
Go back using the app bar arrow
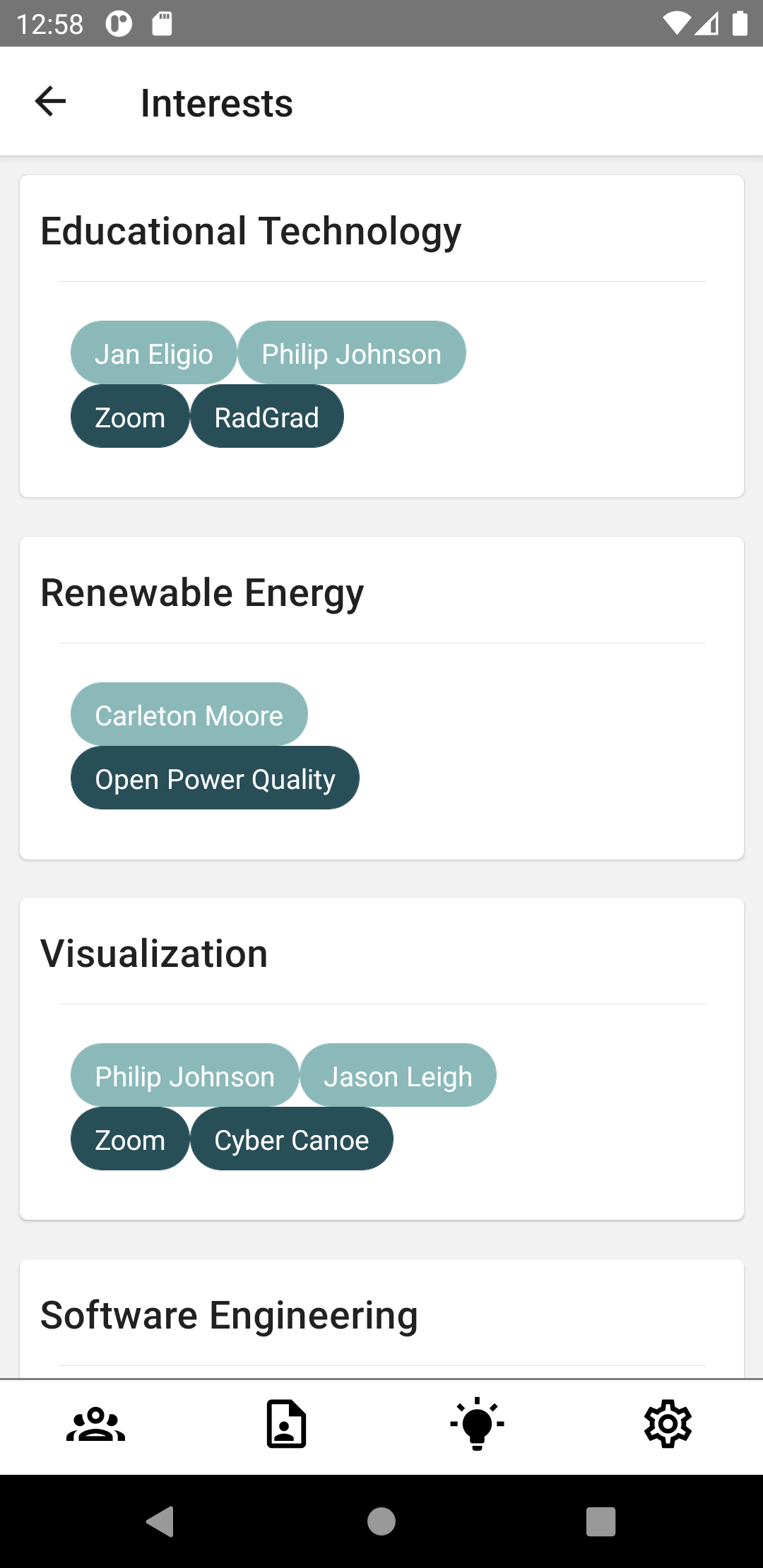50,102
